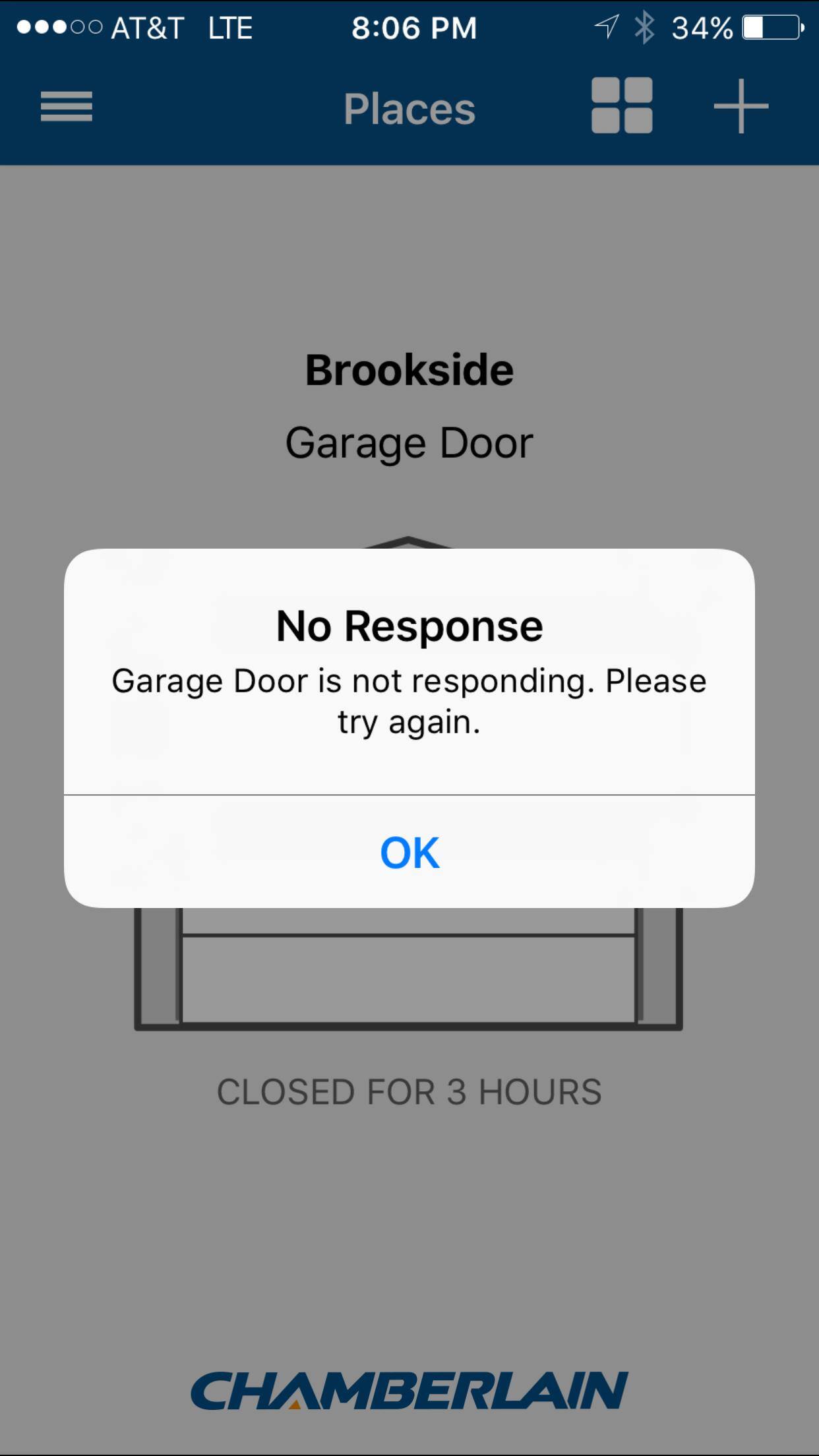The height and width of the screenshot is (1456, 819).
Task: Tap the Brookside garage door image
Action: [x=409, y=969]
